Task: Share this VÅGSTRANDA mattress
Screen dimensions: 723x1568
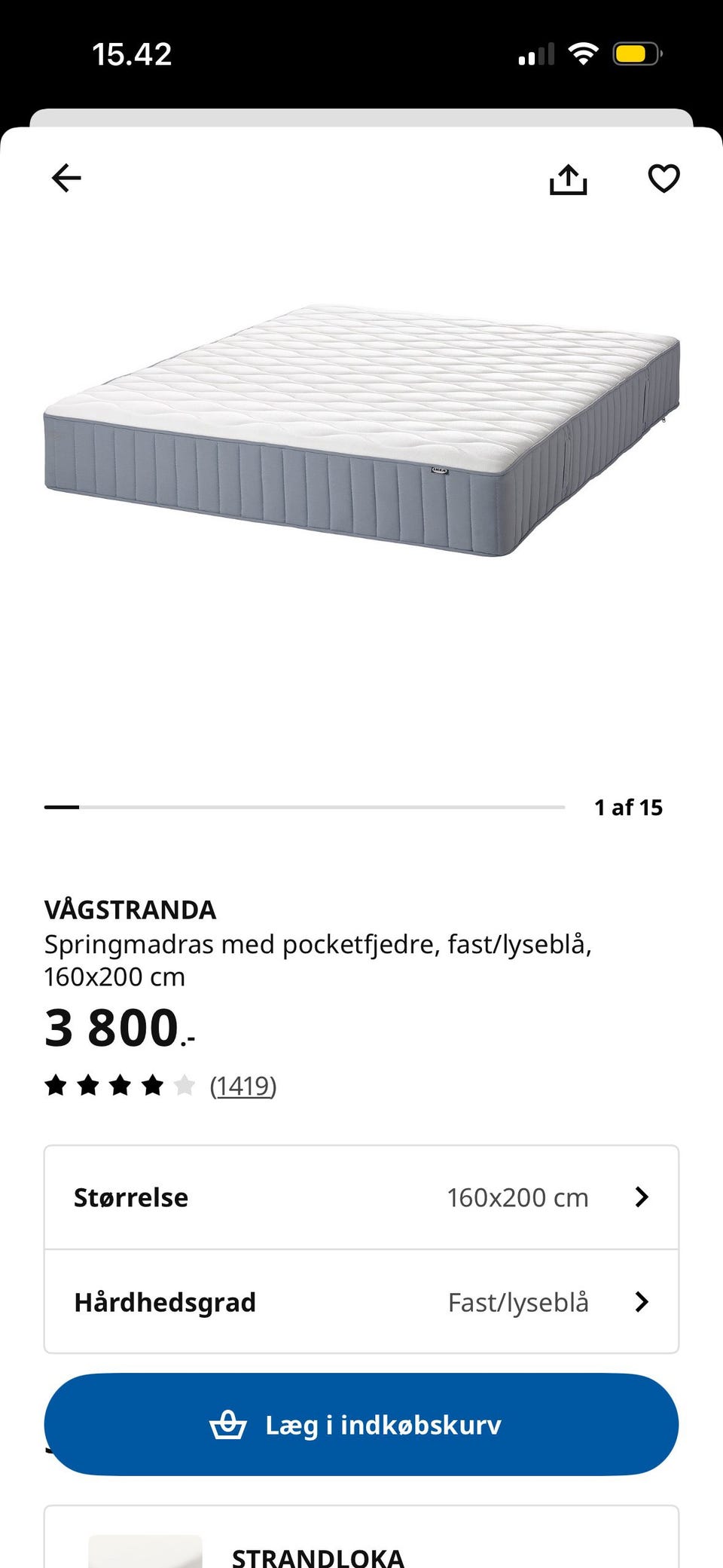Action: pyautogui.click(x=568, y=179)
